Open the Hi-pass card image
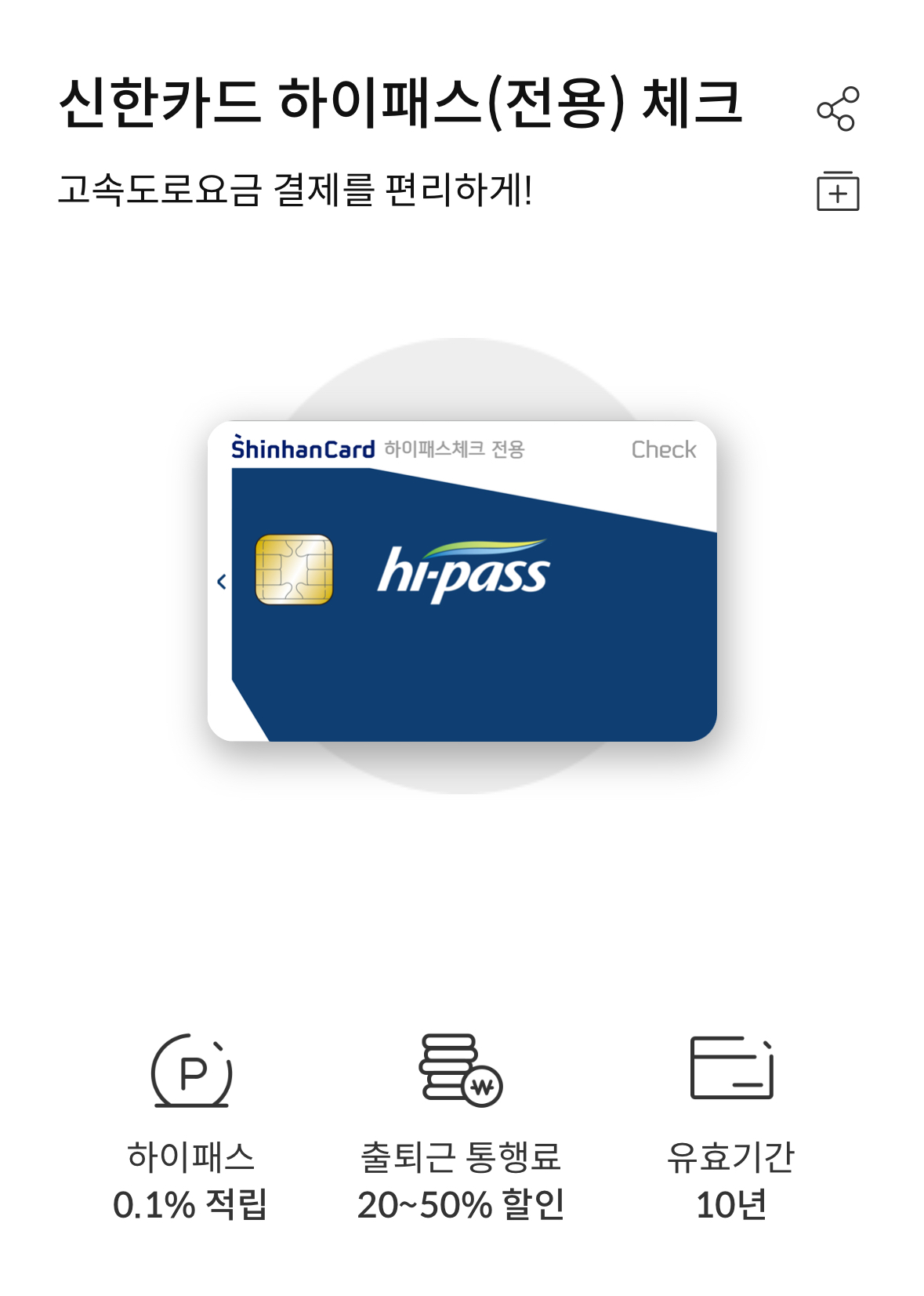 pyautogui.click(x=462, y=581)
